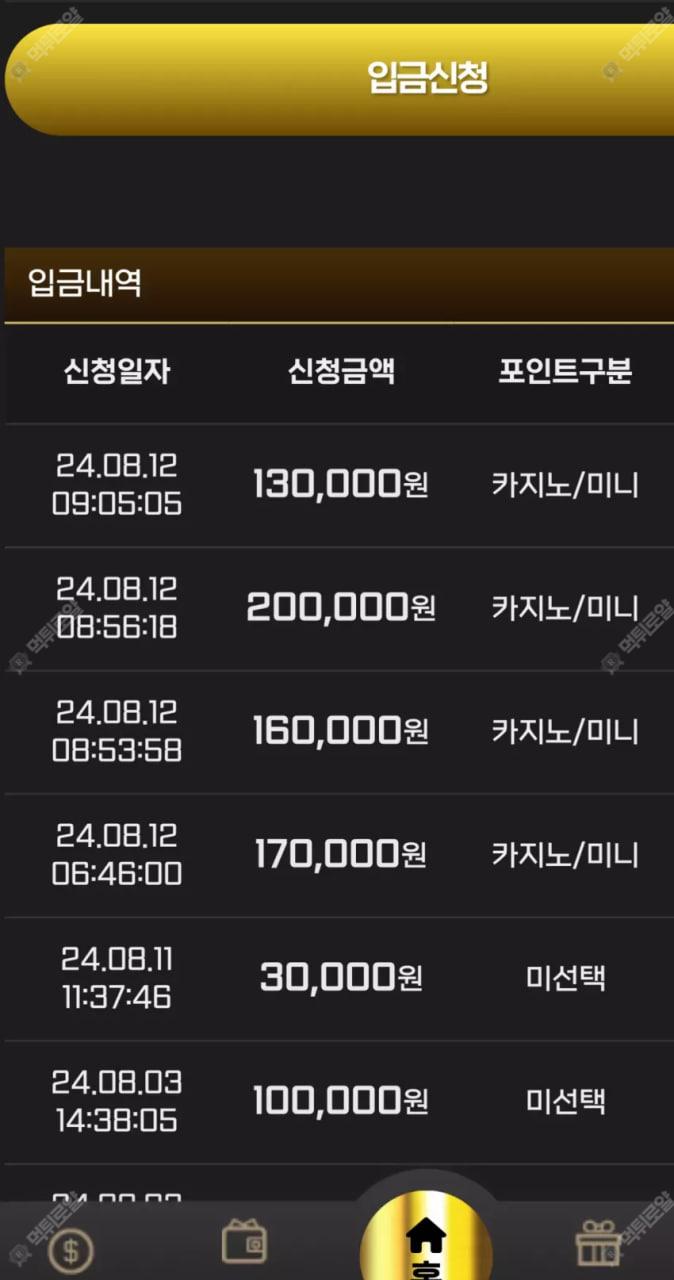Open the gift box tab in bottom bar
The width and height of the screenshot is (674, 1280).
click(599, 1244)
